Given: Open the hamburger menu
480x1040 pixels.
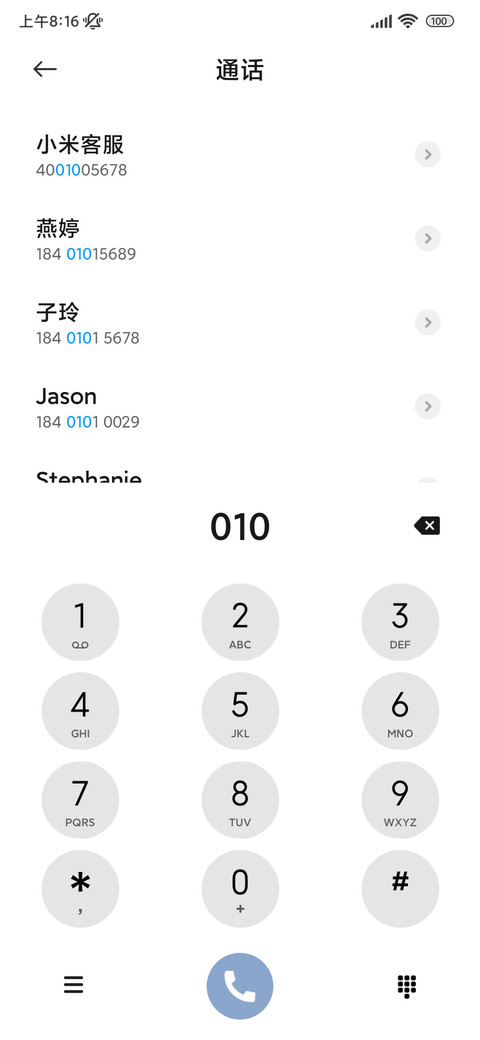Looking at the screenshot, I should coord(74,985).
